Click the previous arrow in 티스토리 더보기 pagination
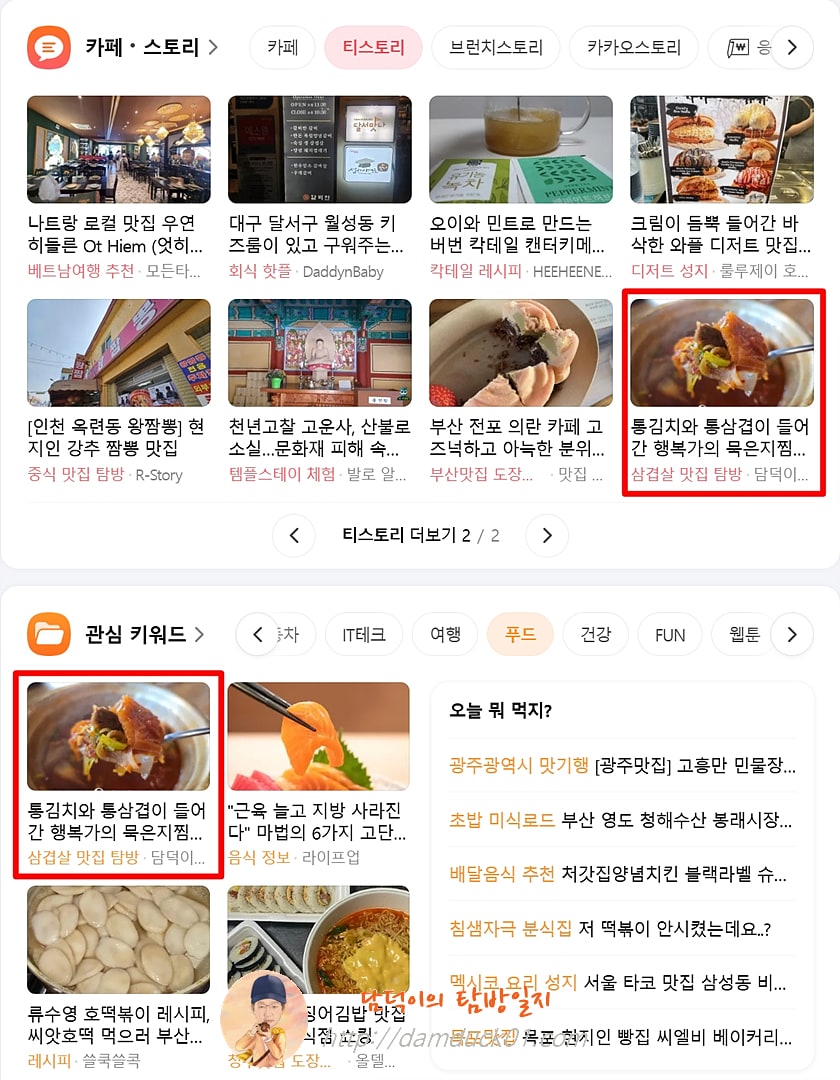 294,537
